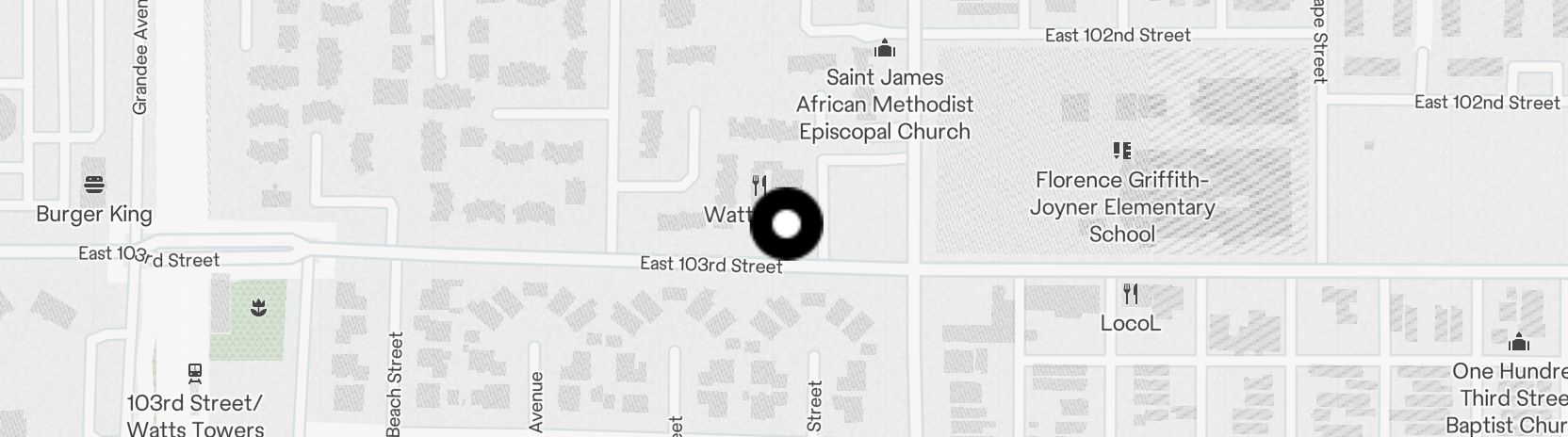Select Saint James African Methodist Episcopal Church

pyautogui.click(x=884, y=48)
